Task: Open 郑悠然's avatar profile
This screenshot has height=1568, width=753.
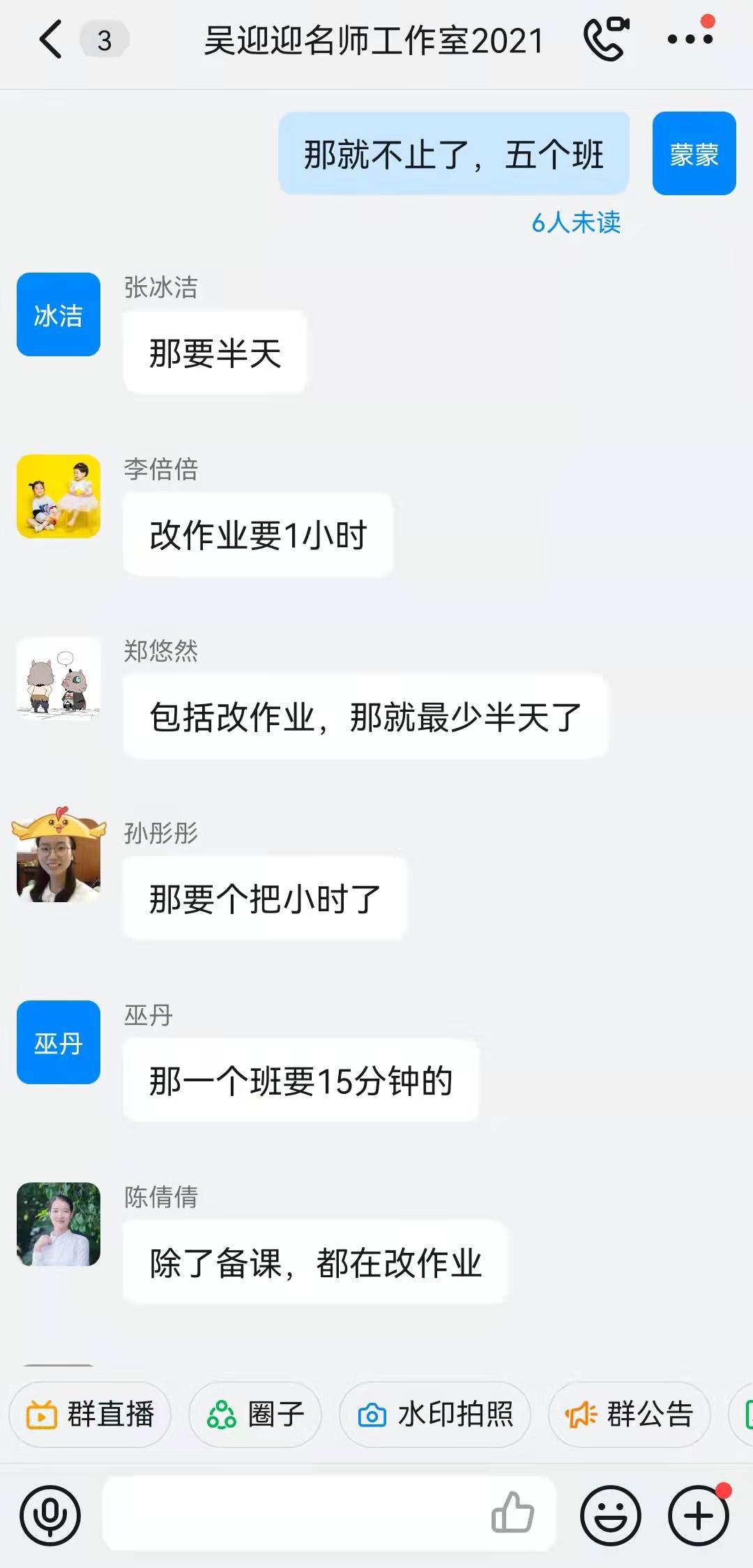Action: [x=59, y=678]
